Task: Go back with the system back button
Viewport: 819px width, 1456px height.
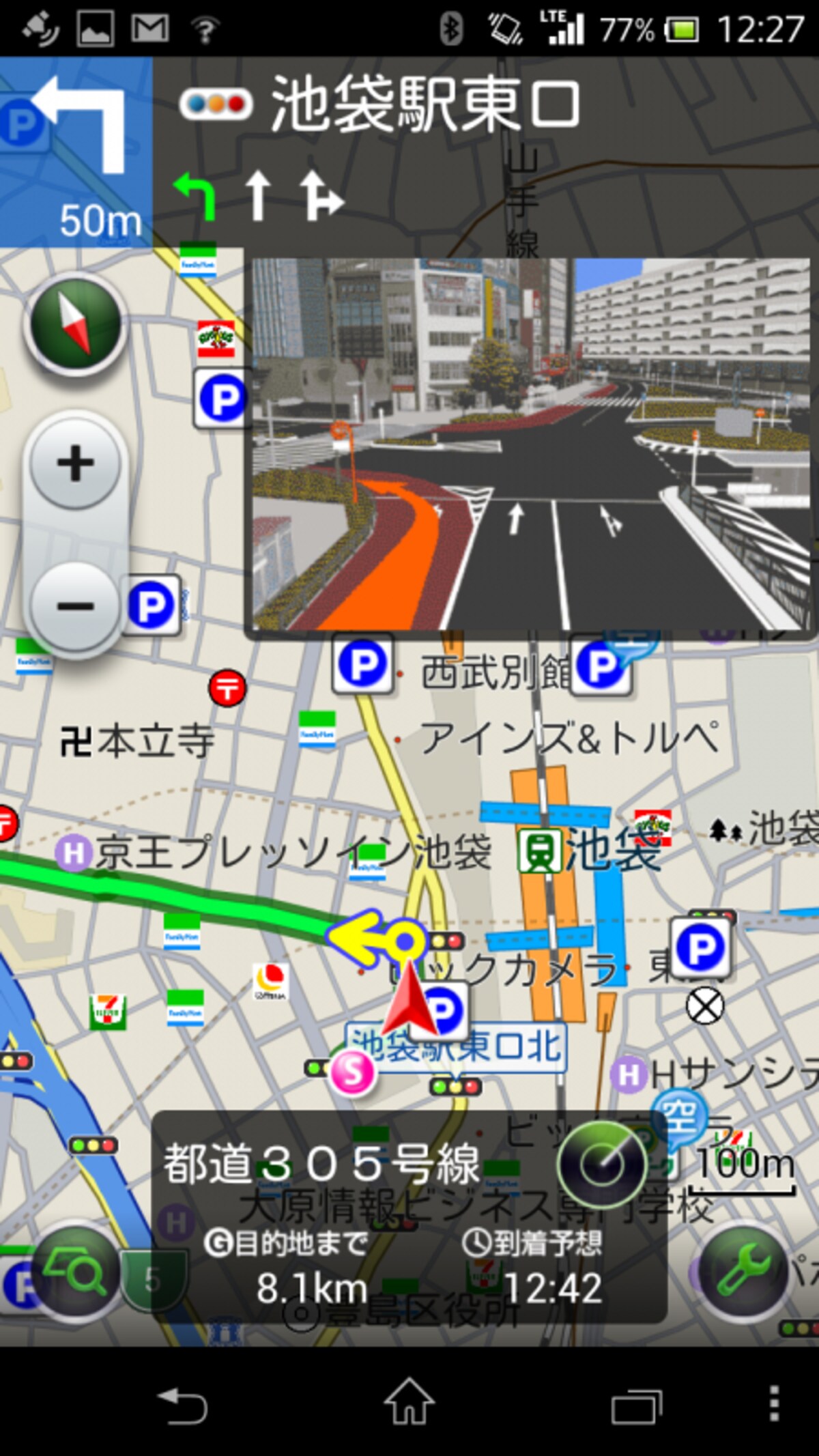Action: point(182,1405)
